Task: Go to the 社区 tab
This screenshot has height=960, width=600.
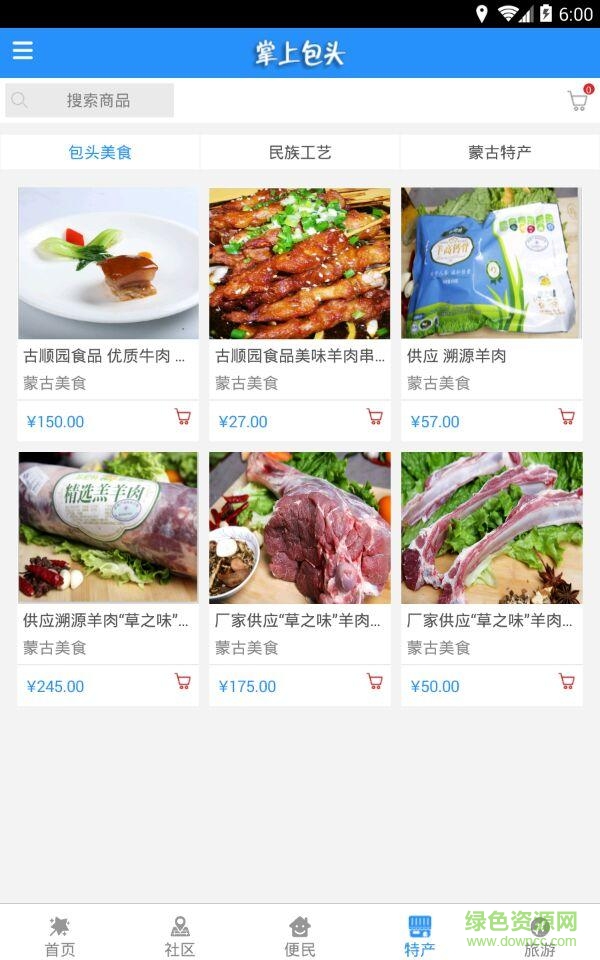Action: 180,935
